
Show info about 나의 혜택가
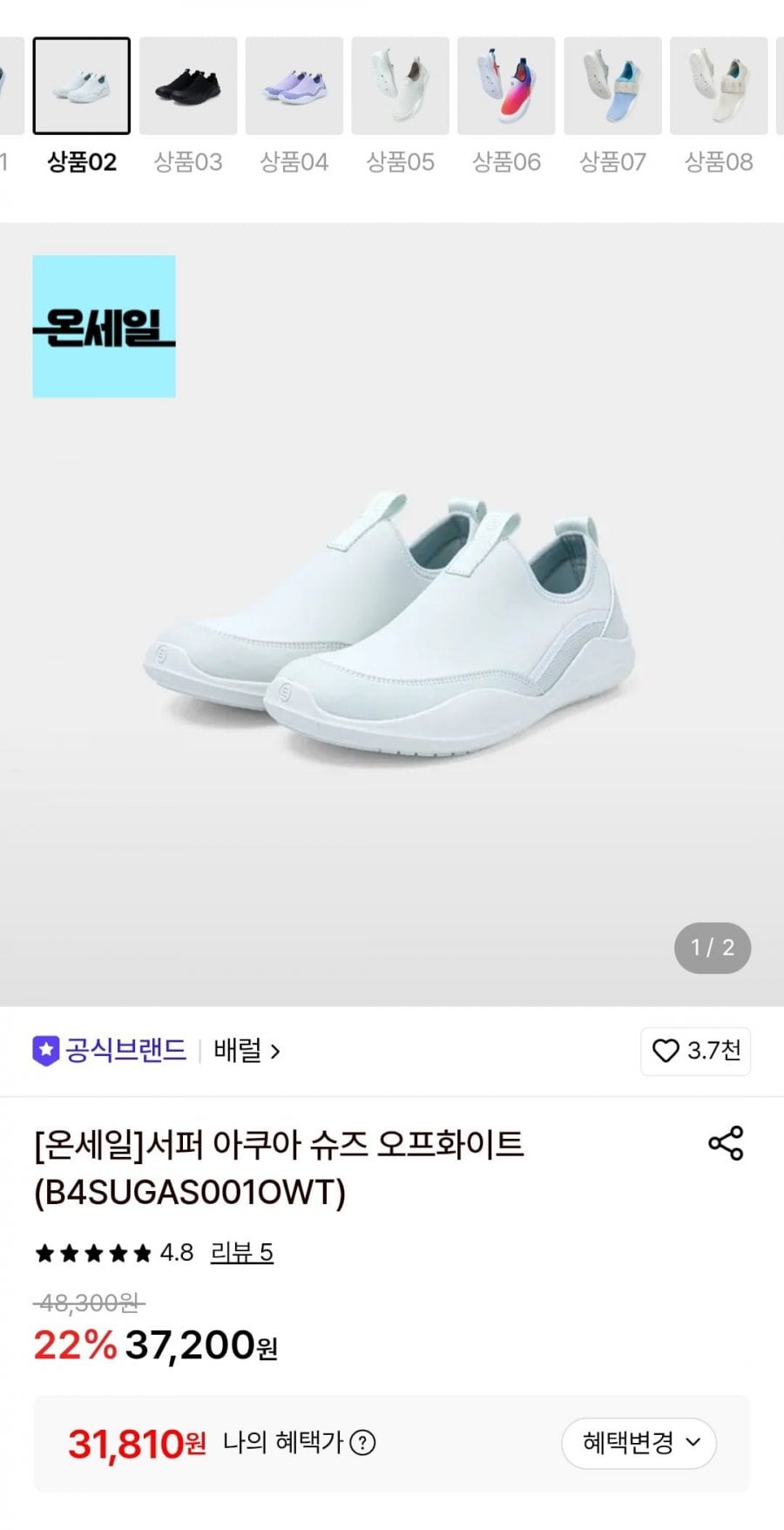pos(362,1444)
